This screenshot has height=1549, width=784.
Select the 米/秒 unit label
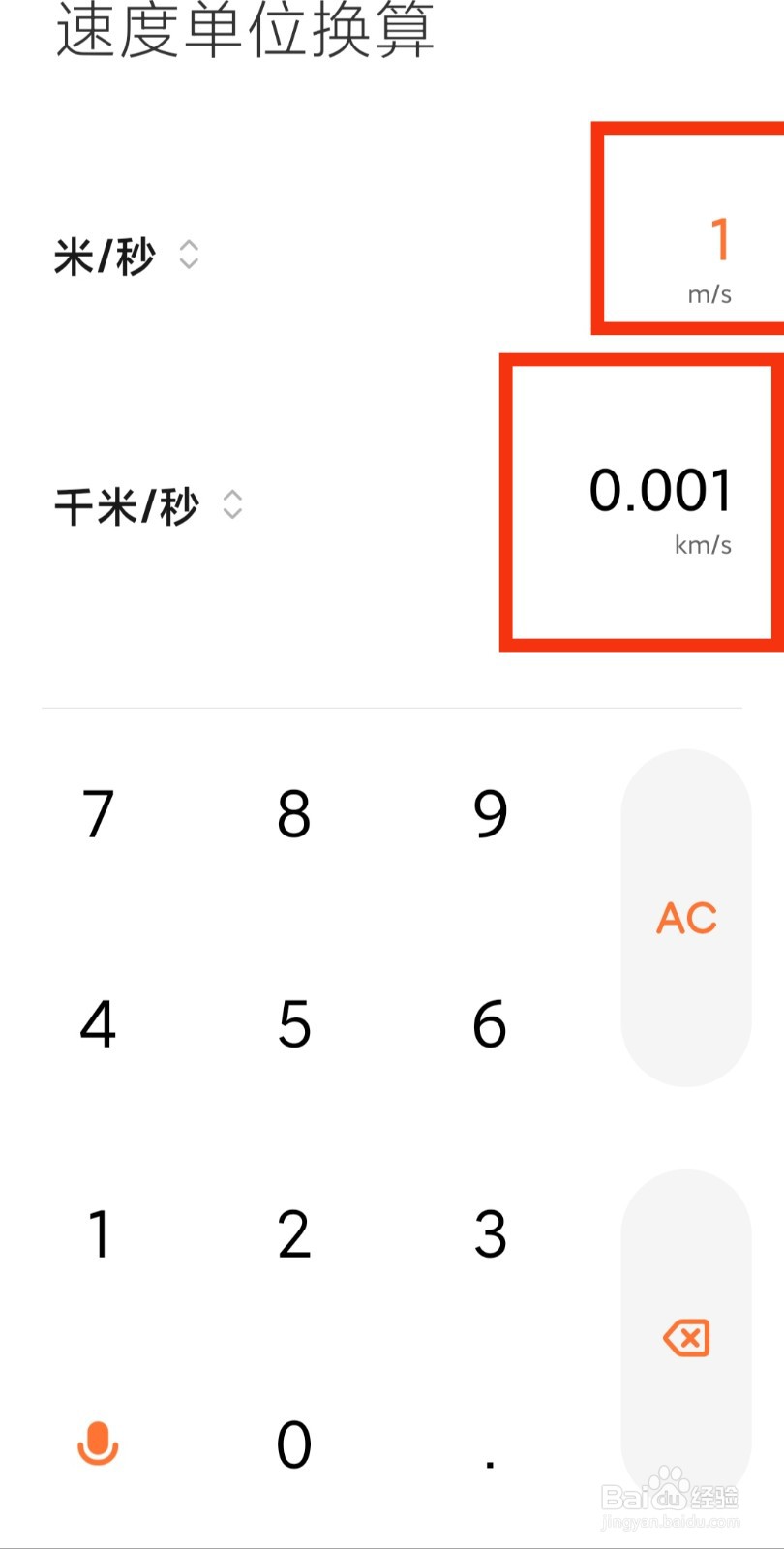[x=108, y=255]
